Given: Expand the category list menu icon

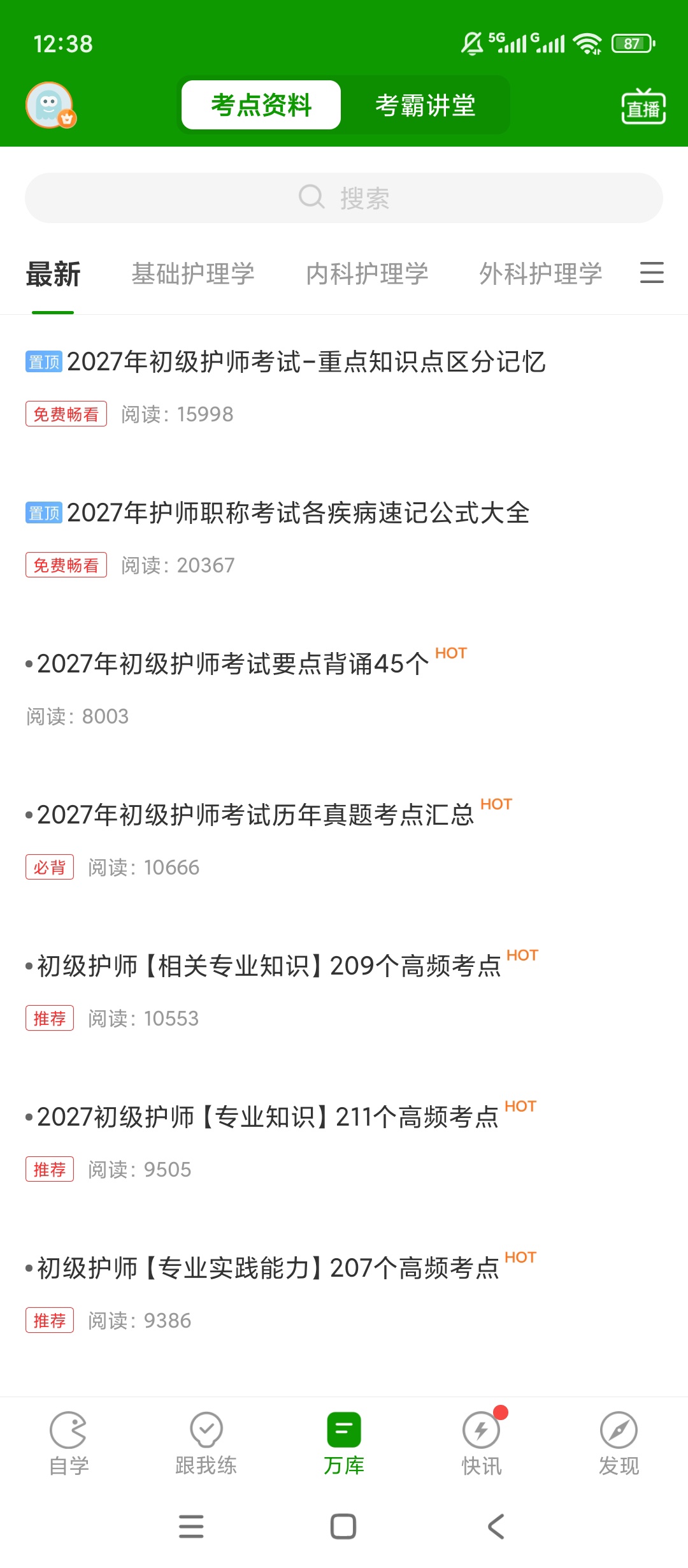Looking at the screenshot, I should pyautogui.click(x=652, y=273).
